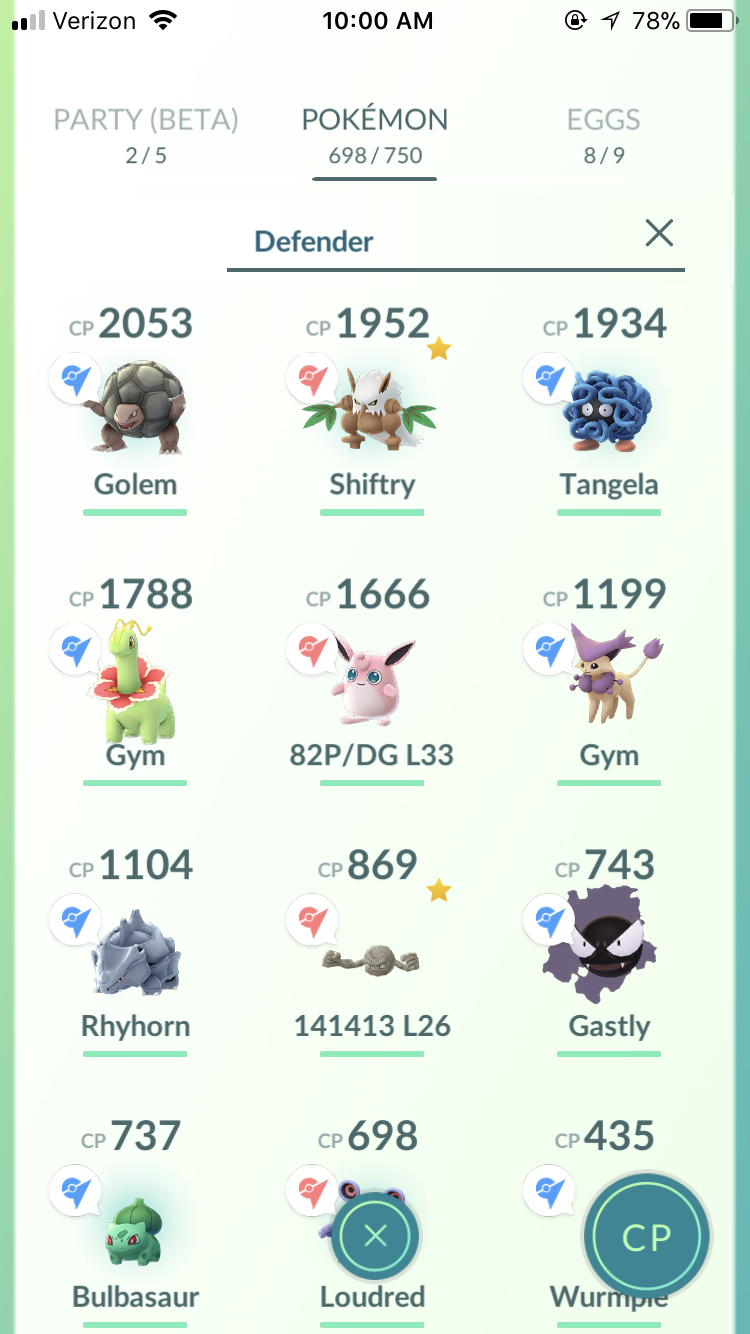Open Rhyhorn with CP 1104
This screenshot has height=1334, width=750.
point(135,952)
